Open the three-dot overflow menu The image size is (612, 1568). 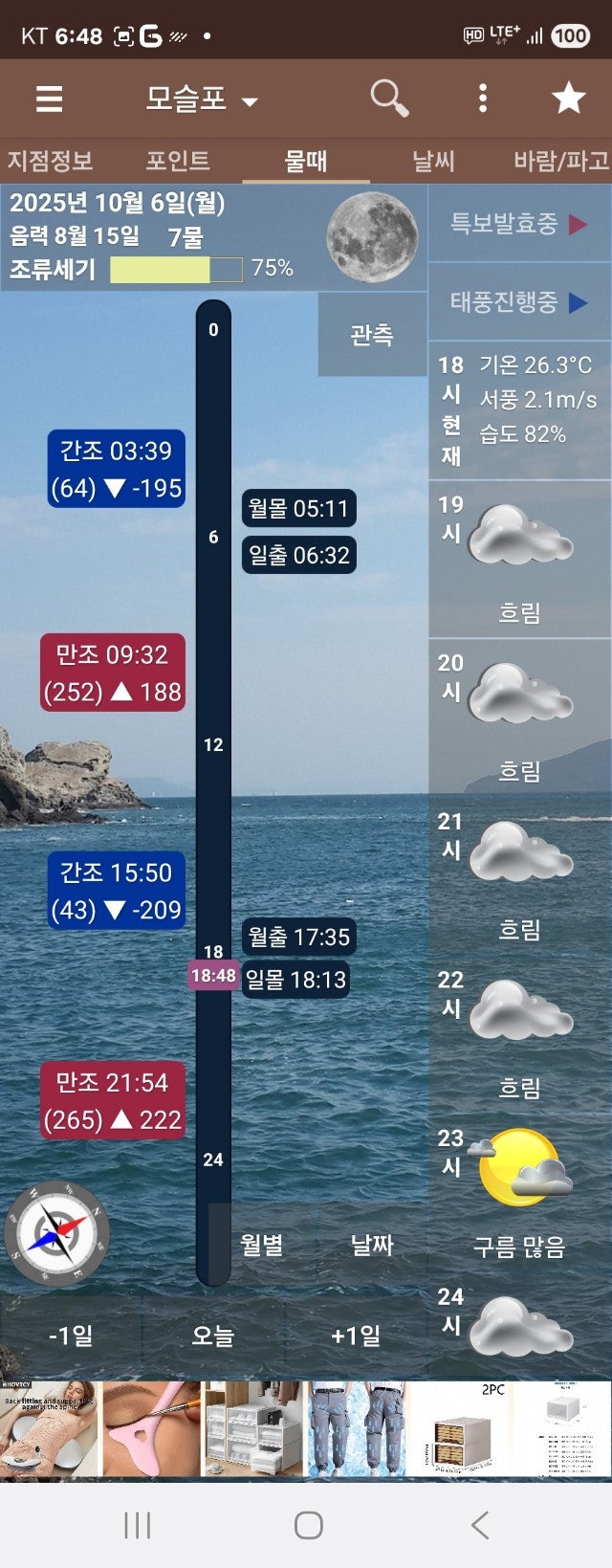483,98
